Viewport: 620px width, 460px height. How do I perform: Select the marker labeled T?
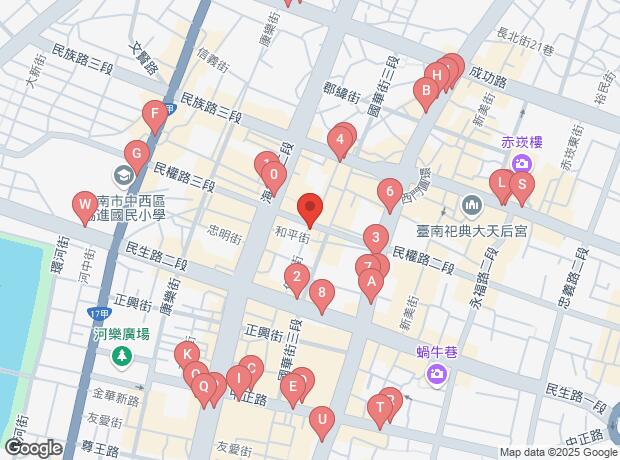(379, 408)
